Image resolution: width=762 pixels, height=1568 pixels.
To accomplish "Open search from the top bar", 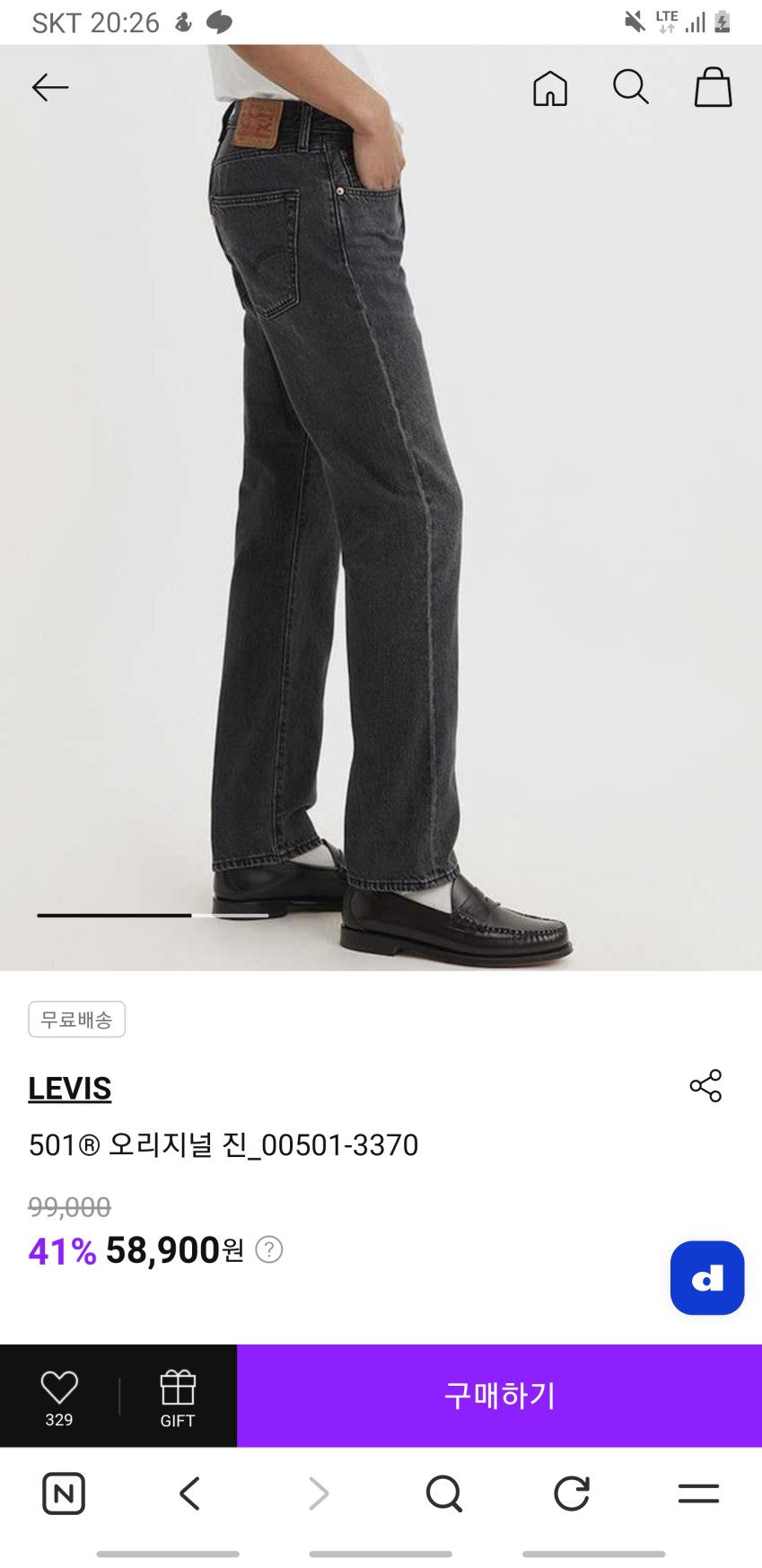I will point(630,88).
